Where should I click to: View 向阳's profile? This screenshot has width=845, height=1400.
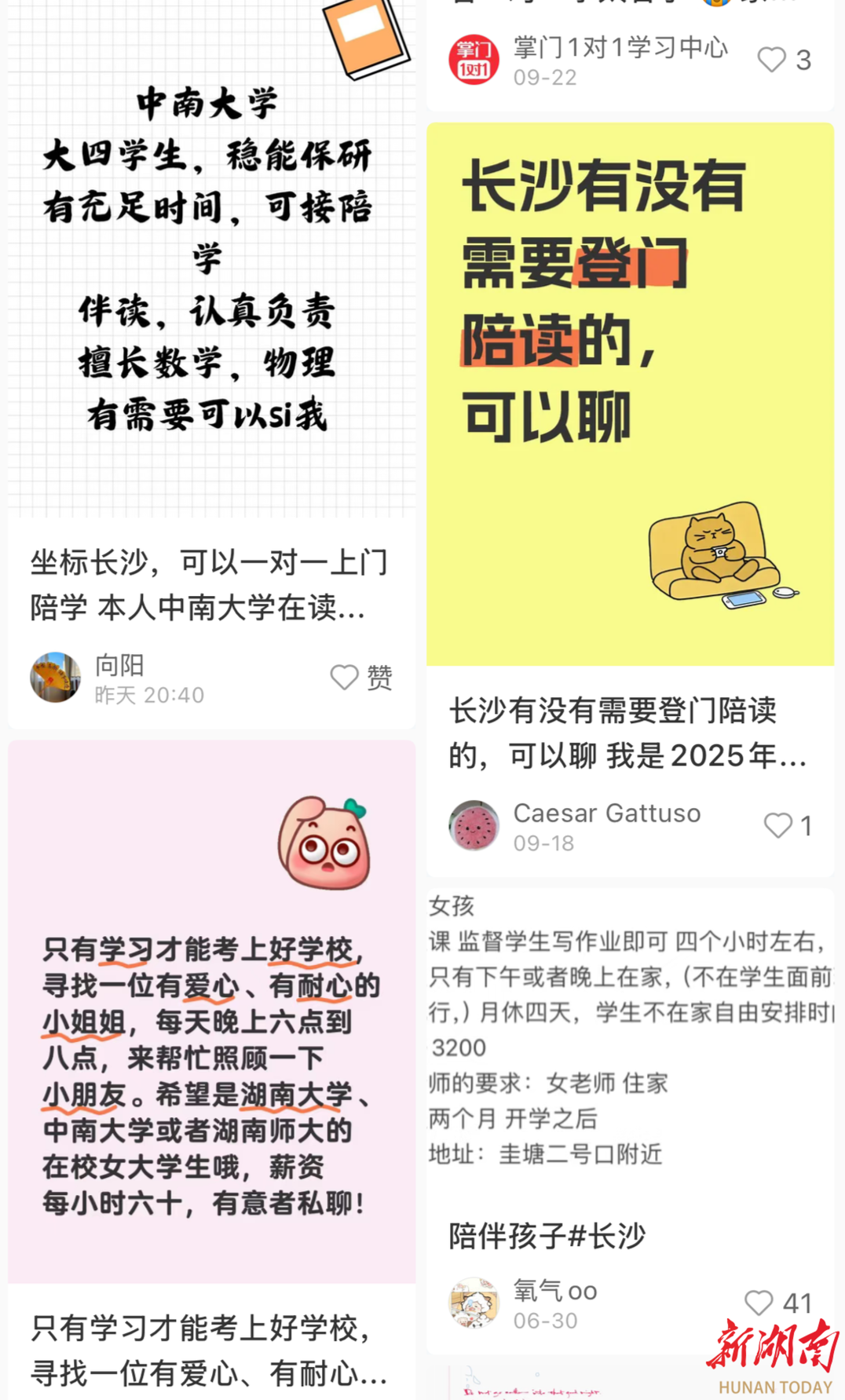click(55, 677)
